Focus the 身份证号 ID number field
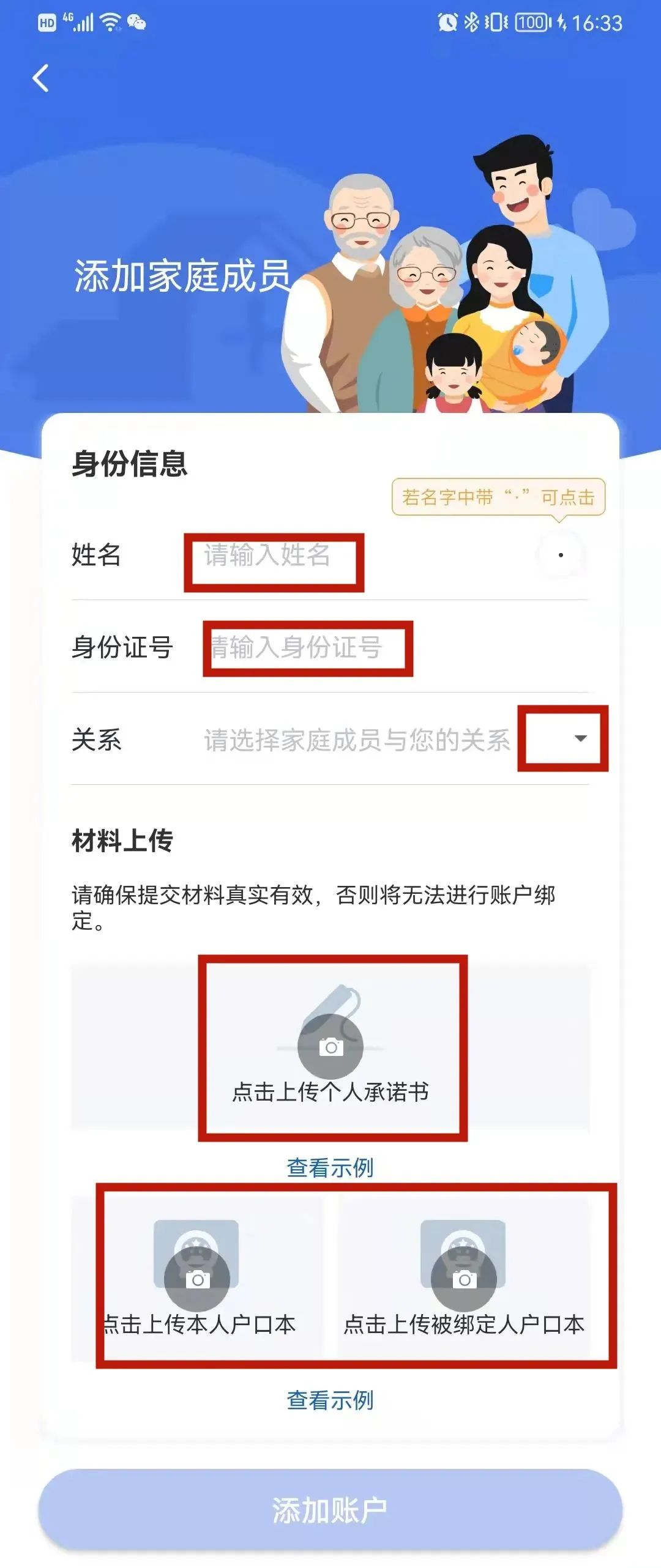The image size is (661, 1568). (x=307, y=647)
